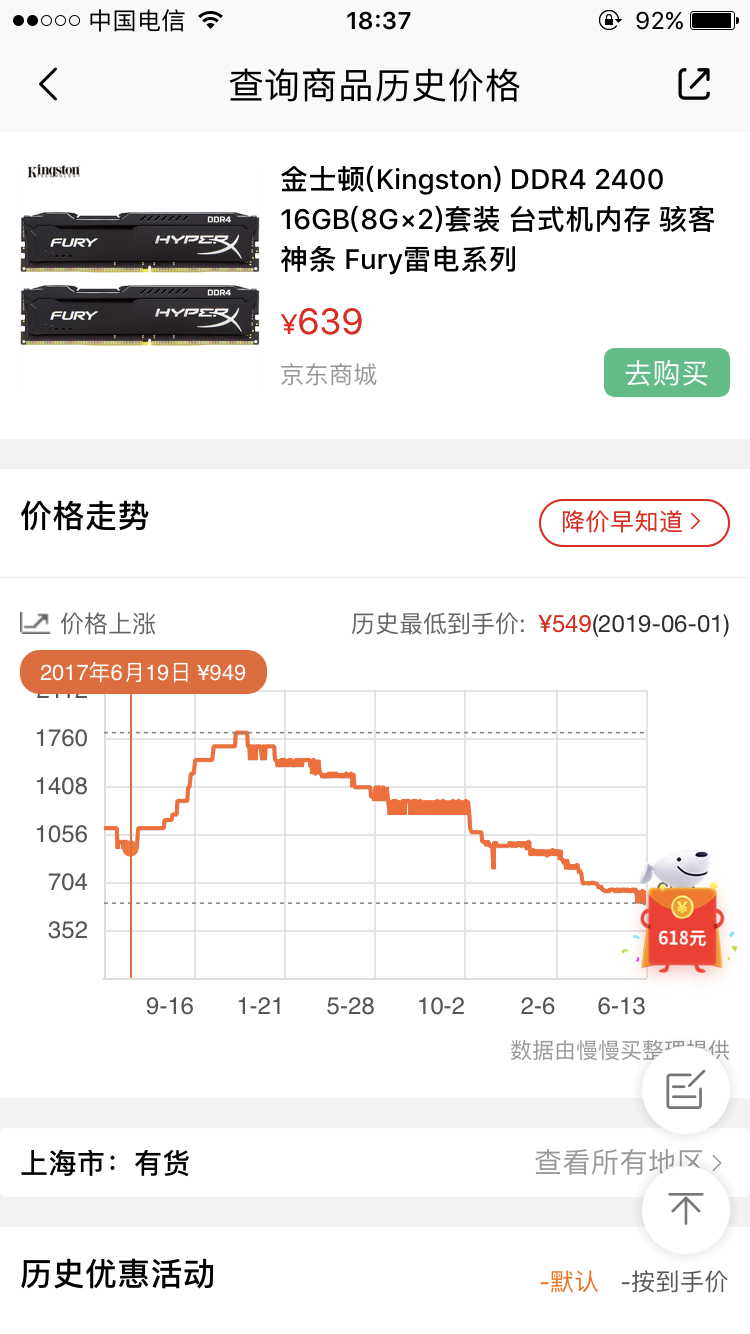The height and width of the screenshot is (1334, 750).
Task: Sort promotions by 按到手价
Action: (x=674, y=1281)
